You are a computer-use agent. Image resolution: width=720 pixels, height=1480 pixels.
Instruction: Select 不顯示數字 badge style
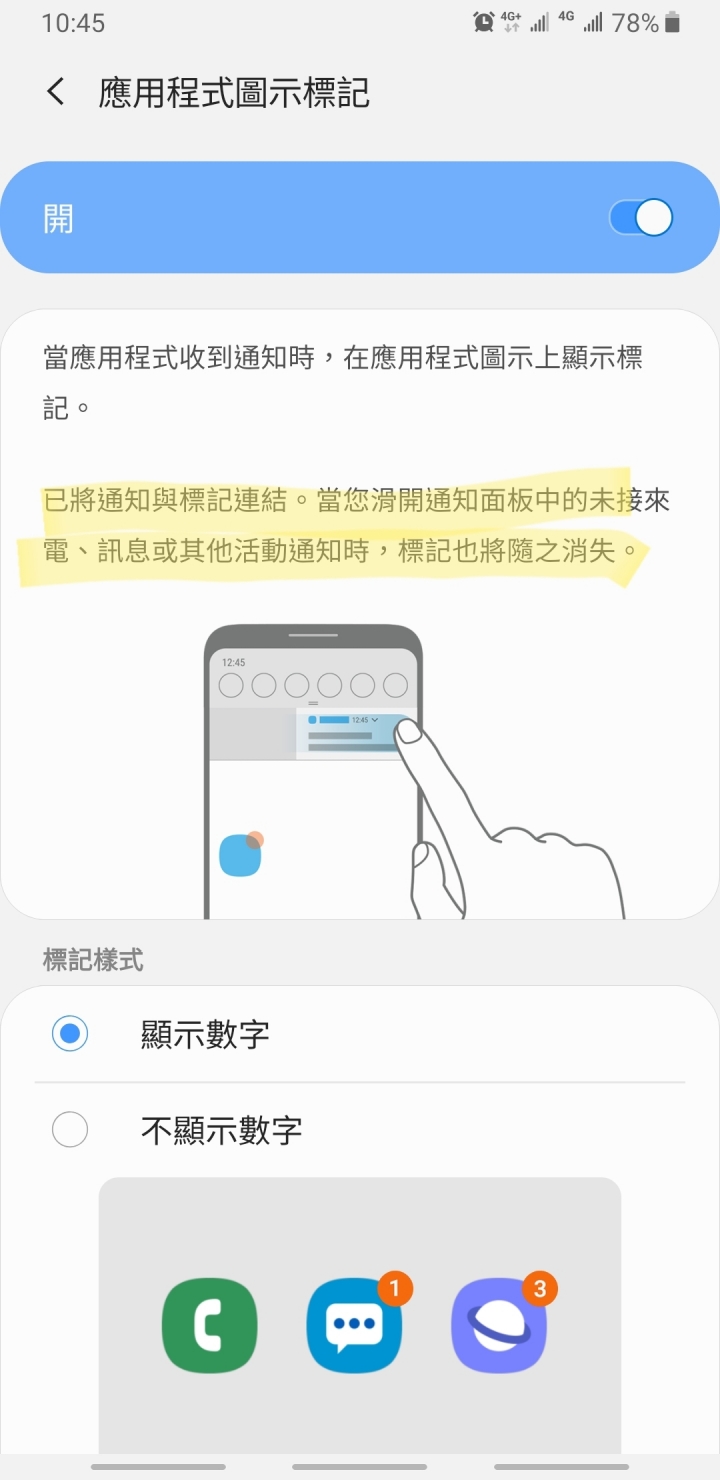70,1131
